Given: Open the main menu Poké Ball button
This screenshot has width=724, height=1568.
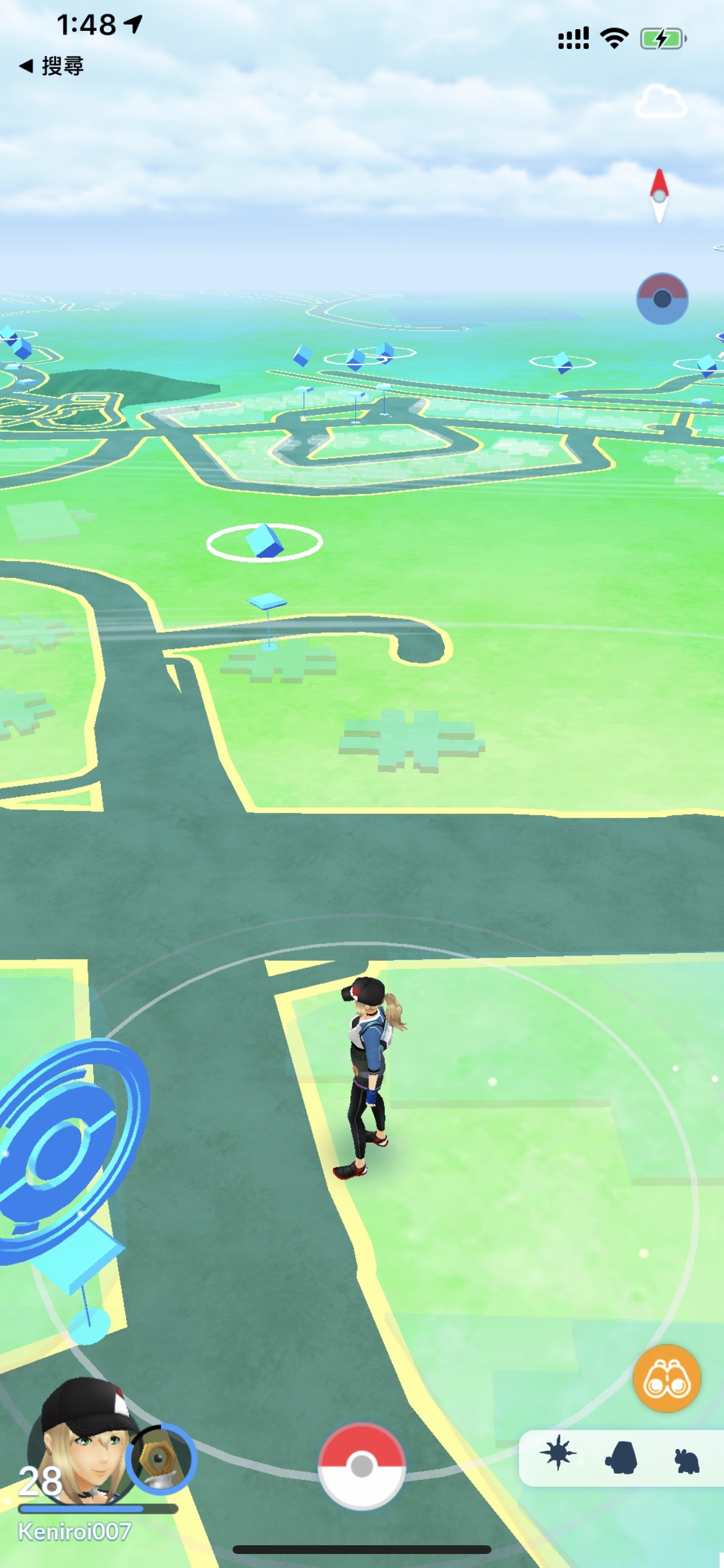Looking at the screenshot, I should [361, 1466].
